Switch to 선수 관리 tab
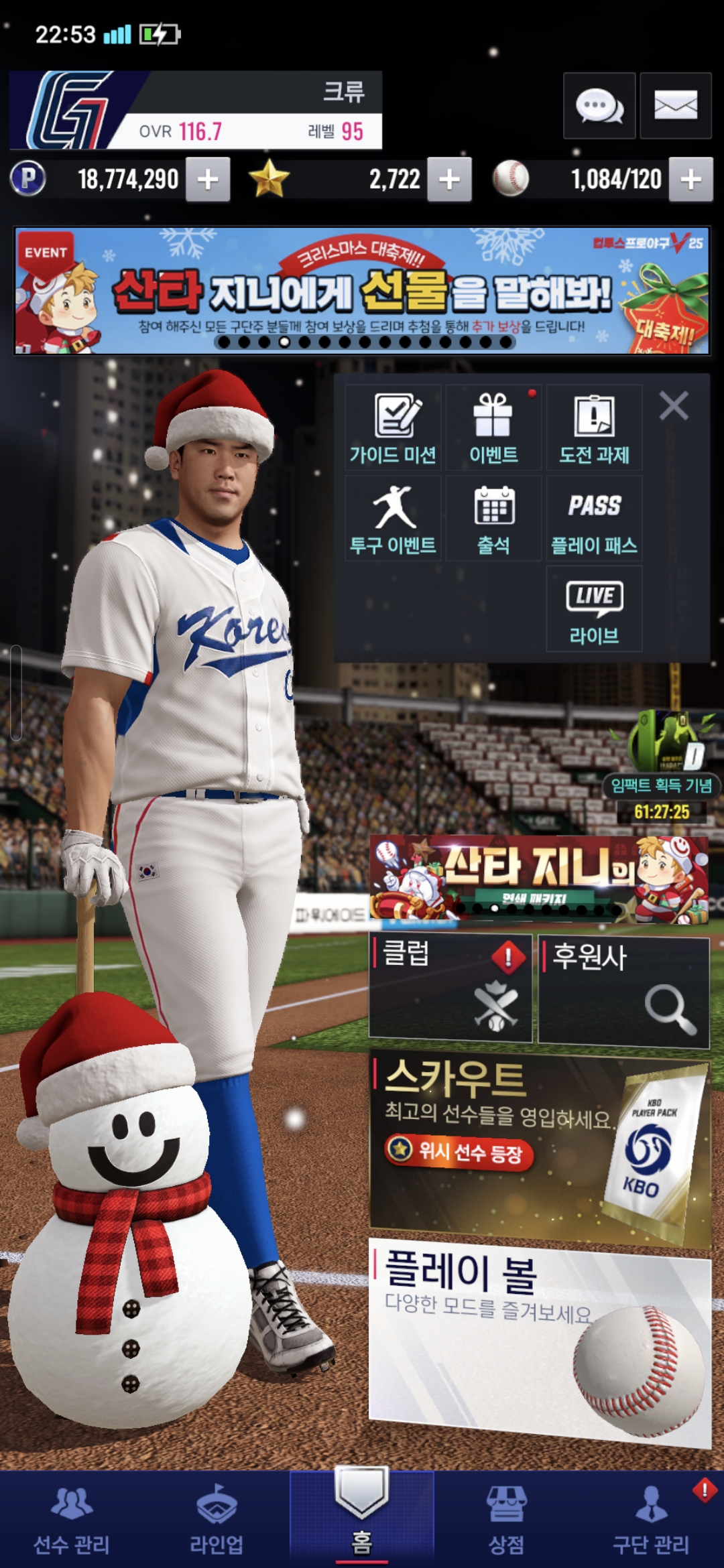The height and width of the screenshot is (1568, 724). coord(72,1520)
